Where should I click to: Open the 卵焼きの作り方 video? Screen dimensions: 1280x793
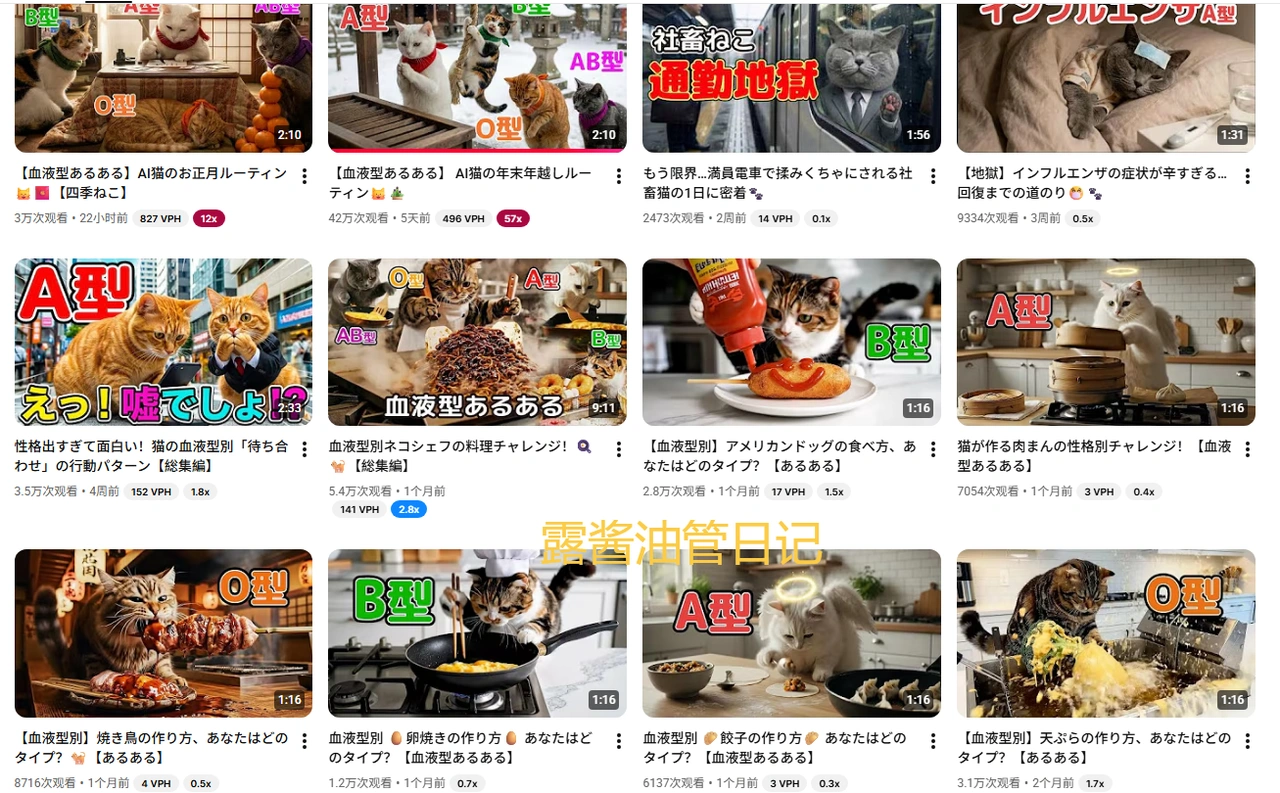point(477,632)
